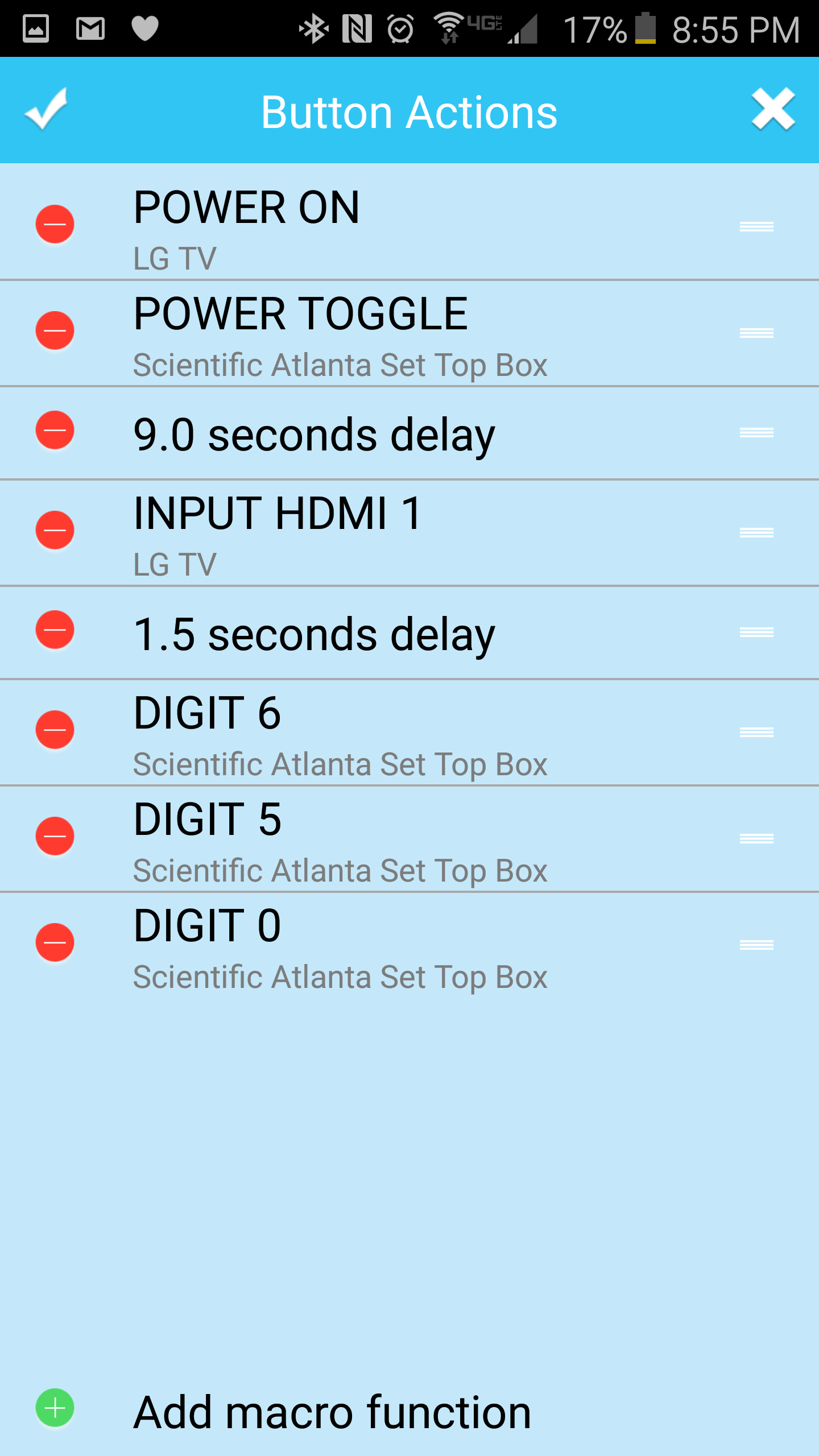Remove the 9.0 seconds delay
819x1456 pixels.
pos(55,431)
